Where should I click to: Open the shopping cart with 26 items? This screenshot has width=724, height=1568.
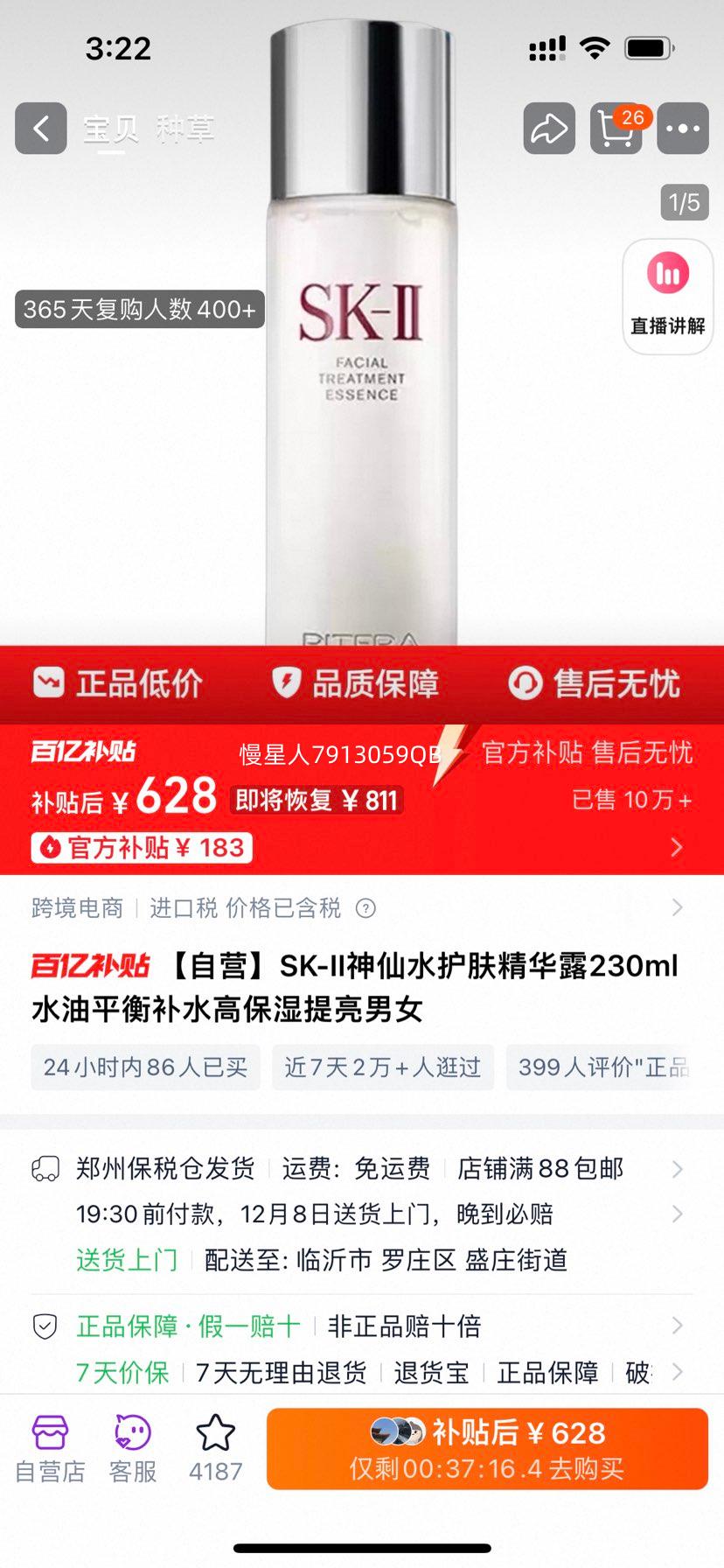point(616,129)
